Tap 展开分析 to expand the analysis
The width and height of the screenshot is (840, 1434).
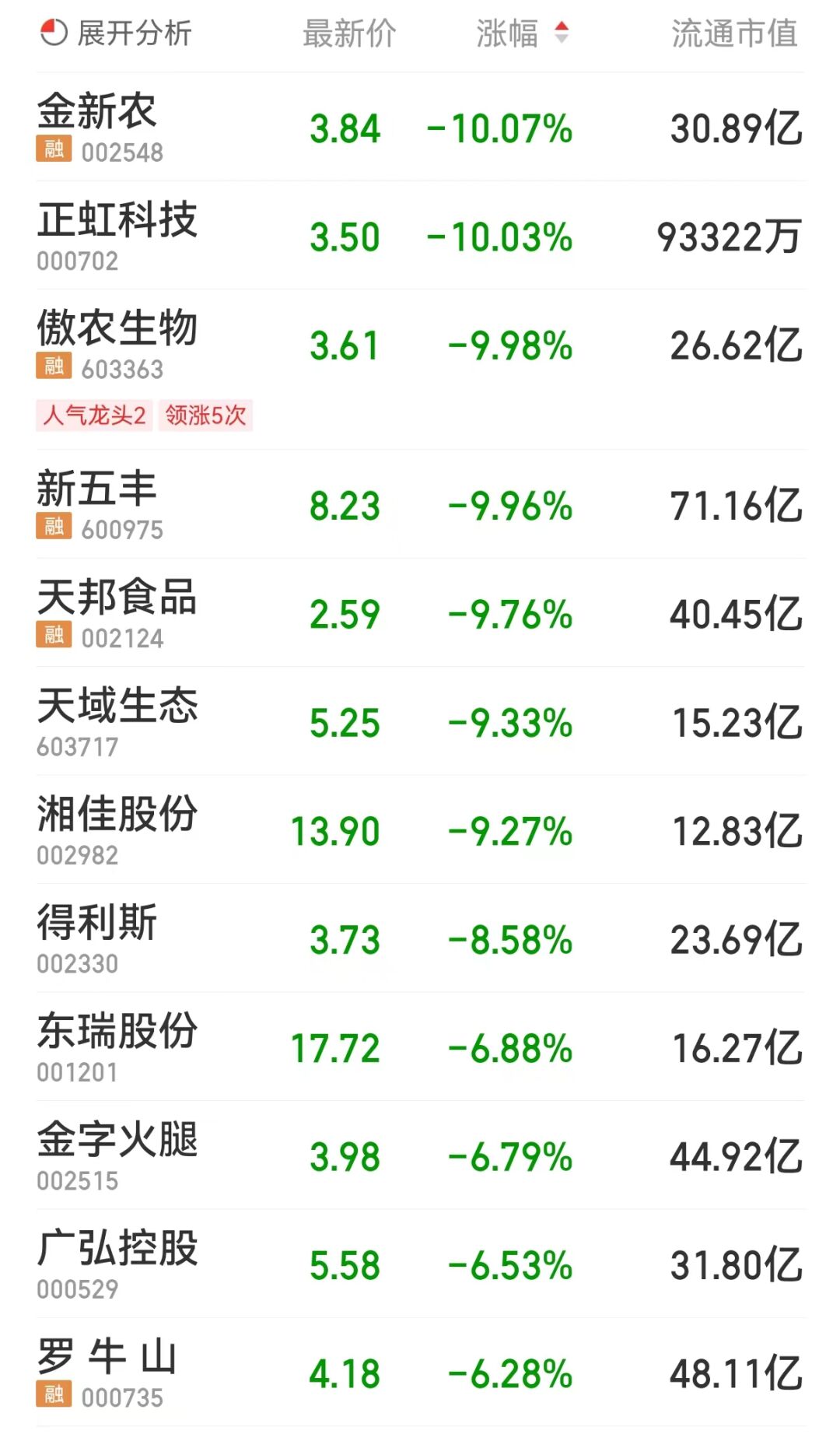pos(115,33)
